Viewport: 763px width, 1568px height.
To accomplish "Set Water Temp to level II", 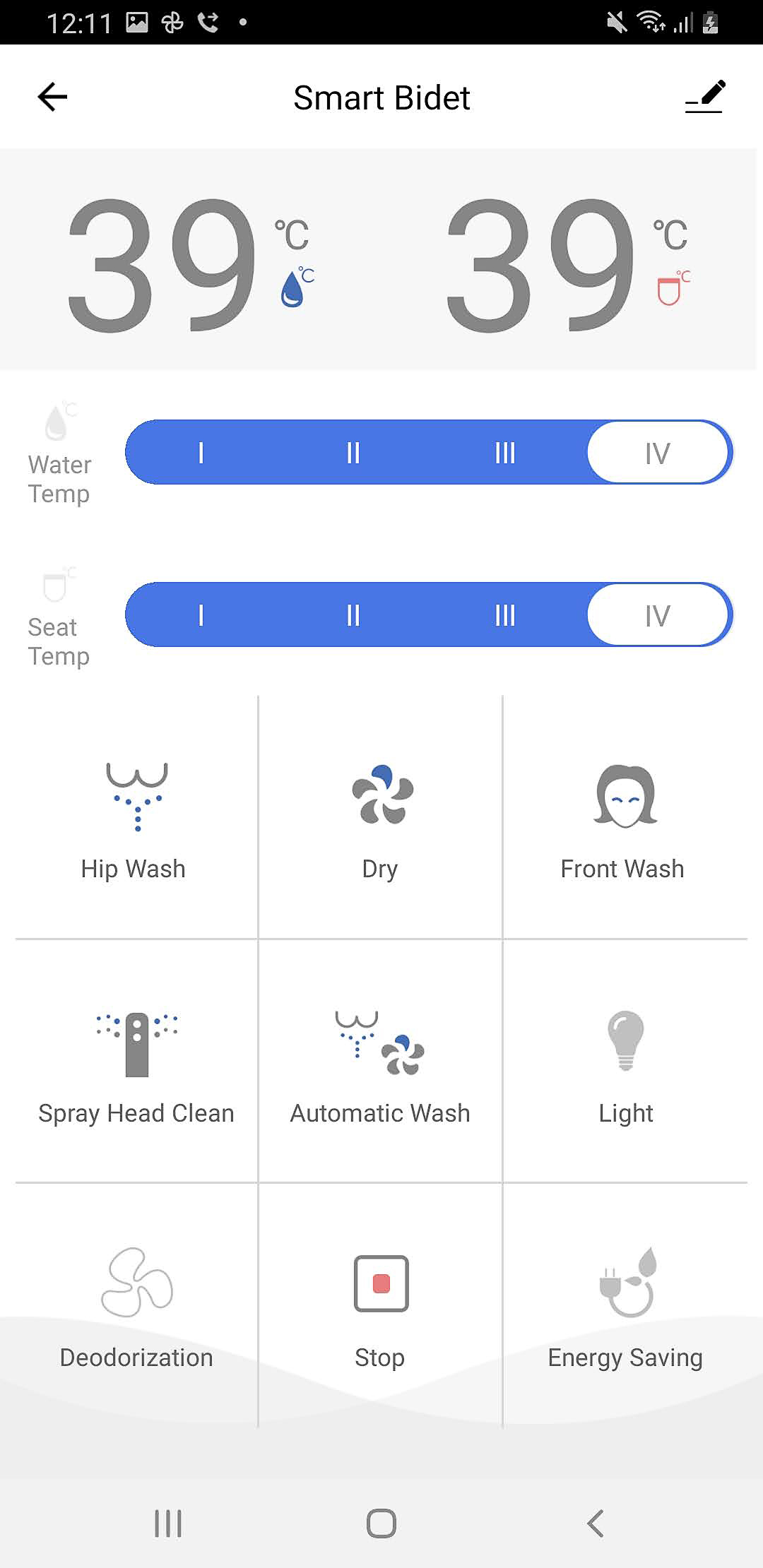I will pos(353,453).
